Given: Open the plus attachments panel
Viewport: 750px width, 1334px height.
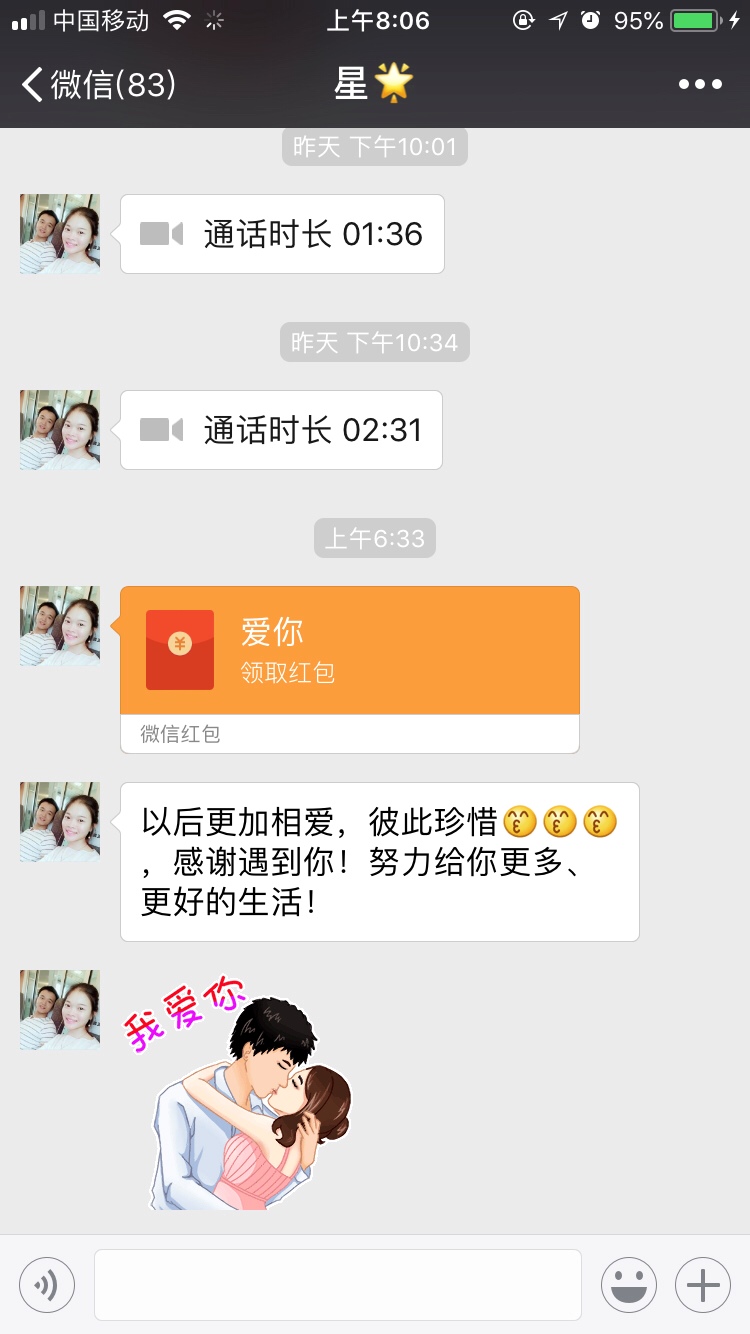Looking at the screenshot, I should pos(703,1284).
